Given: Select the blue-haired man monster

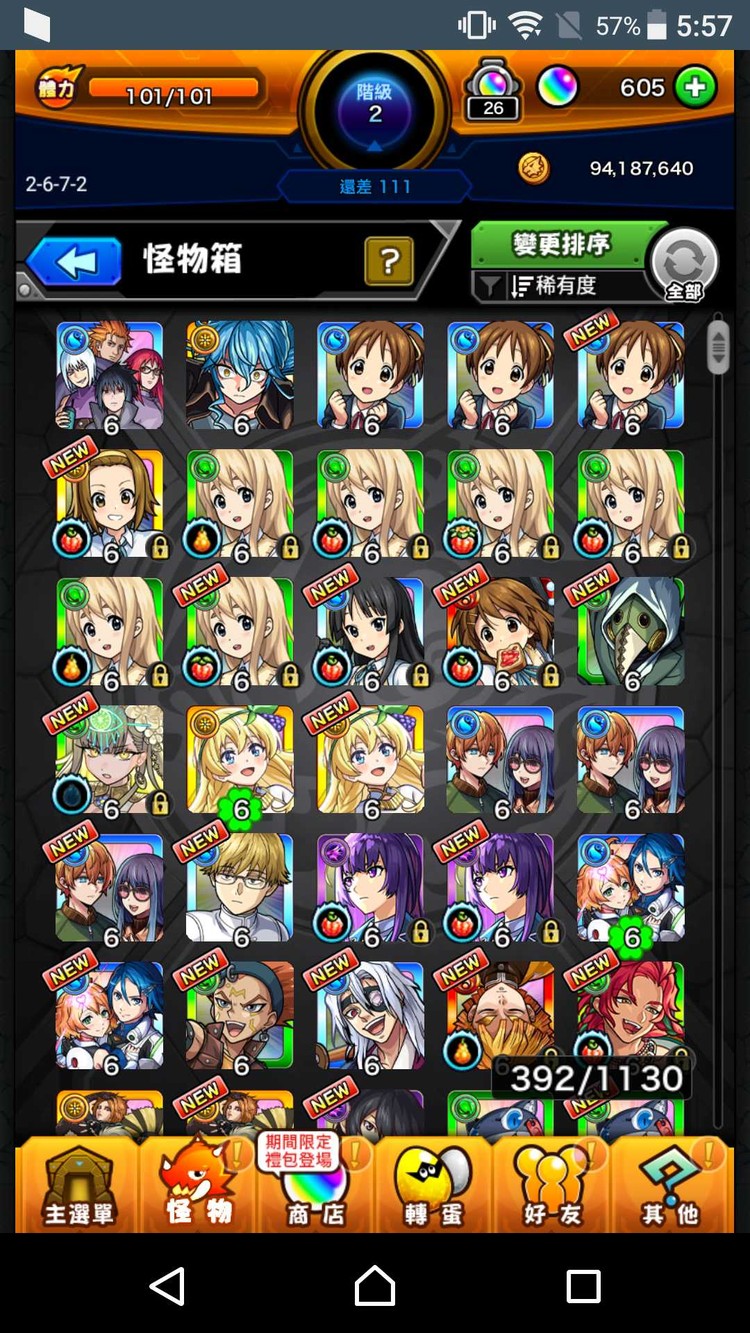Looking at the screenshot, I should [x=240, y=375].
